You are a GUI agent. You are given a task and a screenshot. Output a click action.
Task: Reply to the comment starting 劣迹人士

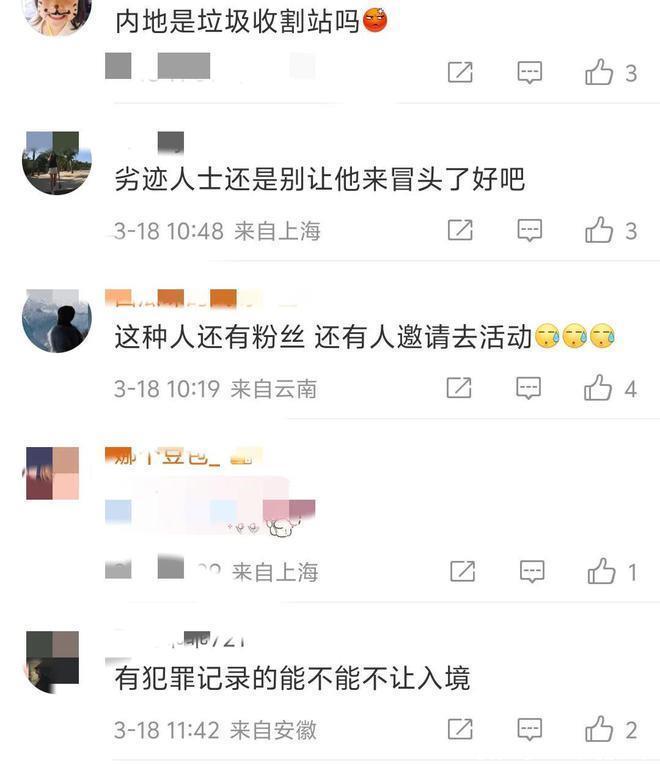(530, 231)
